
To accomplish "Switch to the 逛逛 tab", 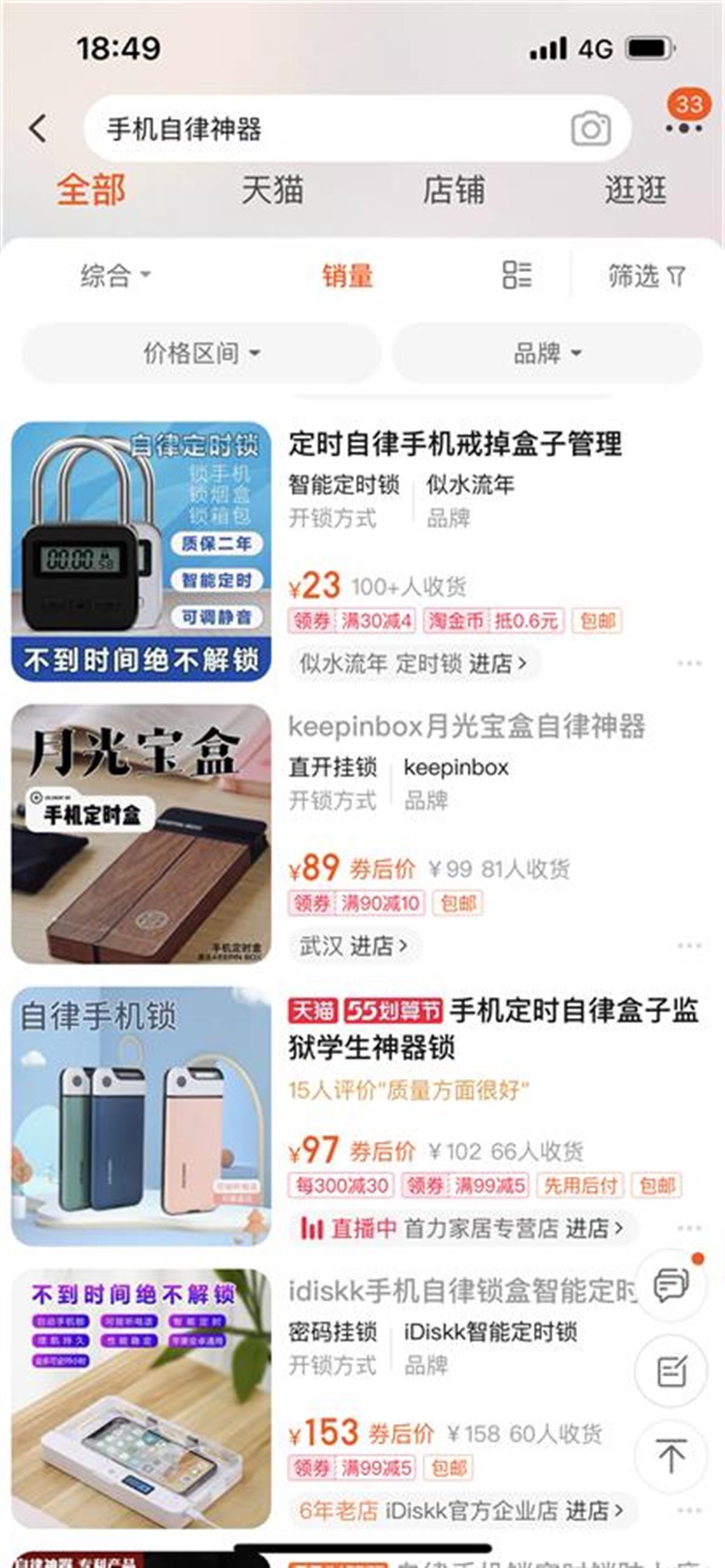I will pyautogui.click(x=635, y=189).
